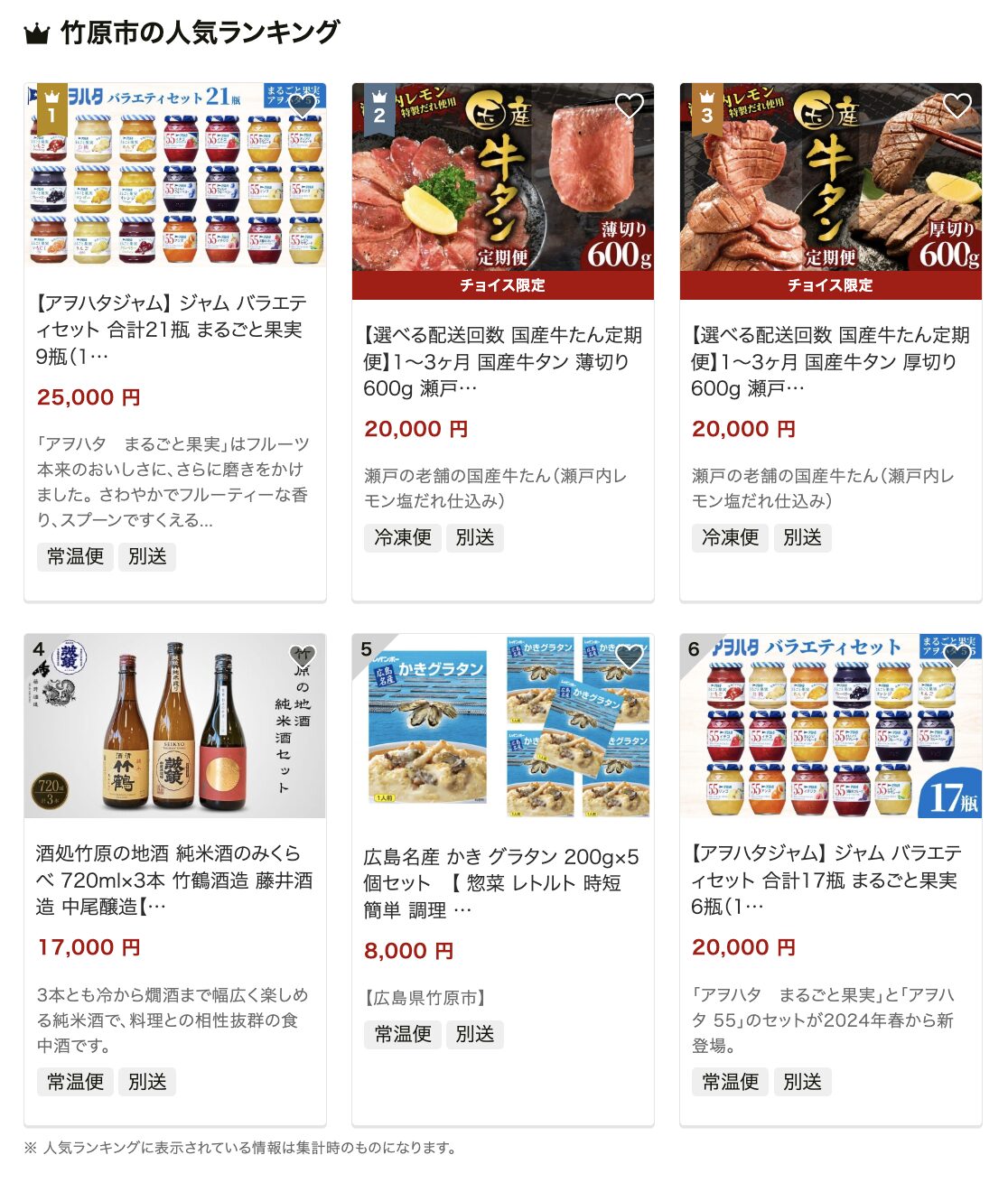Image resolution: width=1008 pixels, height=1183 pixels.
Task: Open the oyster gratin 200g×5 set card
Action: click(502, 882)
